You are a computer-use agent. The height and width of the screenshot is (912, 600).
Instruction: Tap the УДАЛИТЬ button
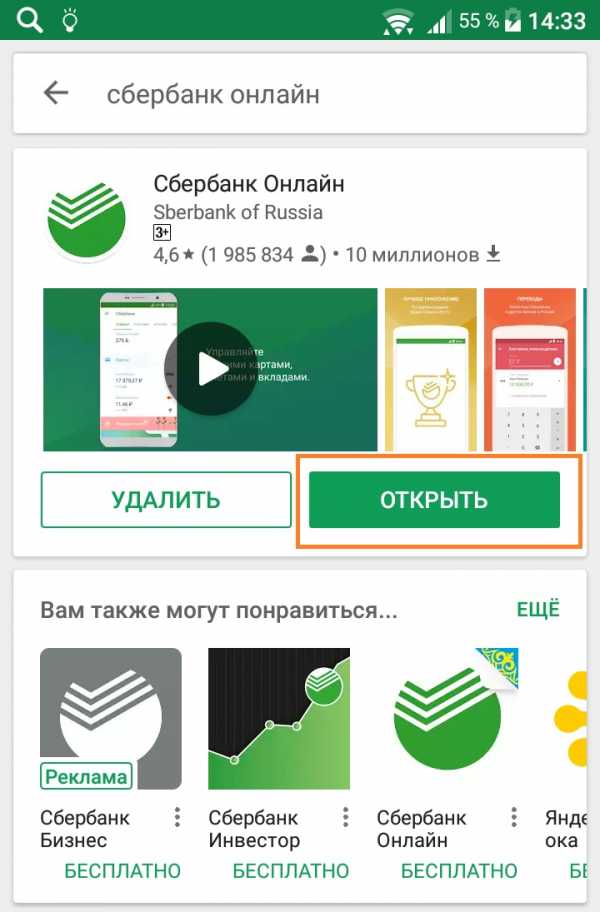(x=165, y=500)
